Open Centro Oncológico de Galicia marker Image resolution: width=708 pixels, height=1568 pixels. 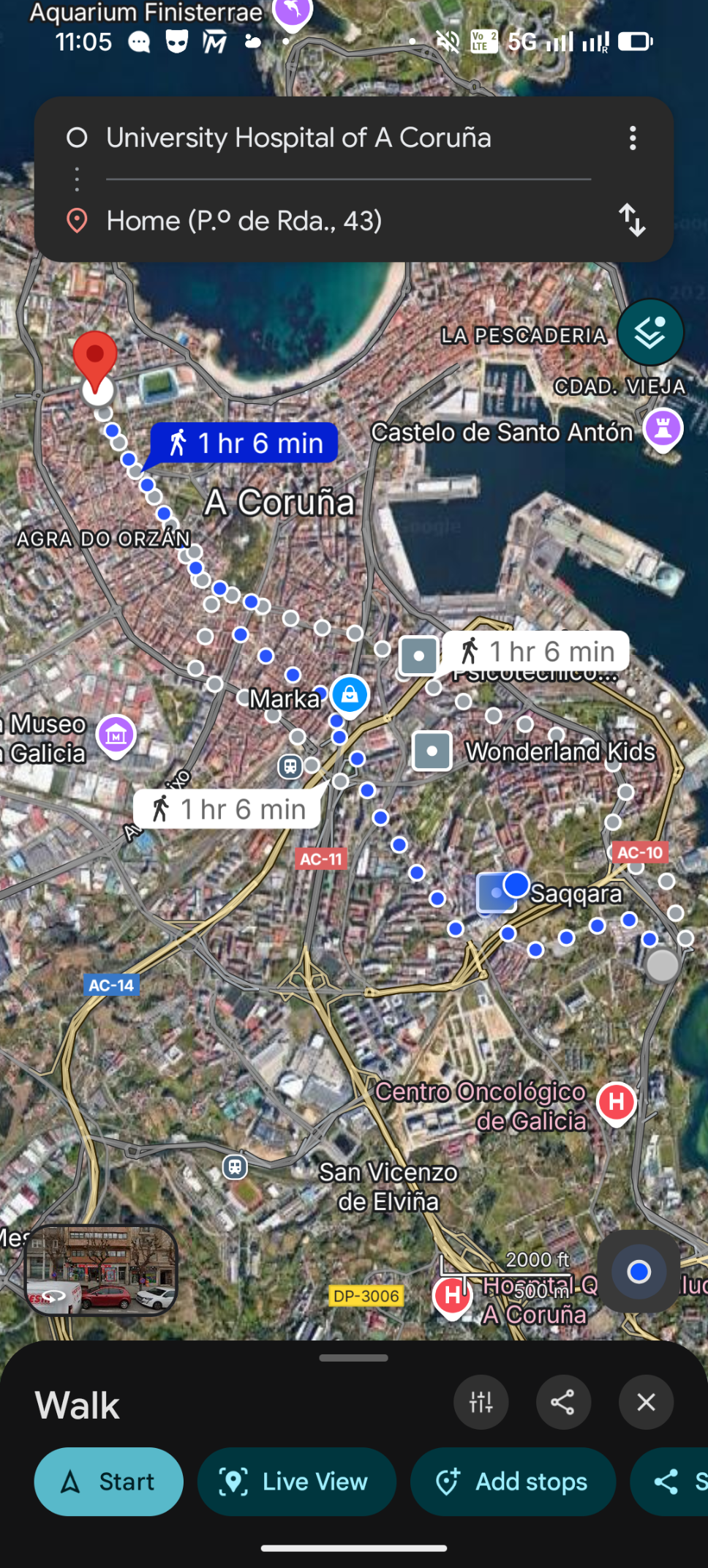coord(616,1102)
